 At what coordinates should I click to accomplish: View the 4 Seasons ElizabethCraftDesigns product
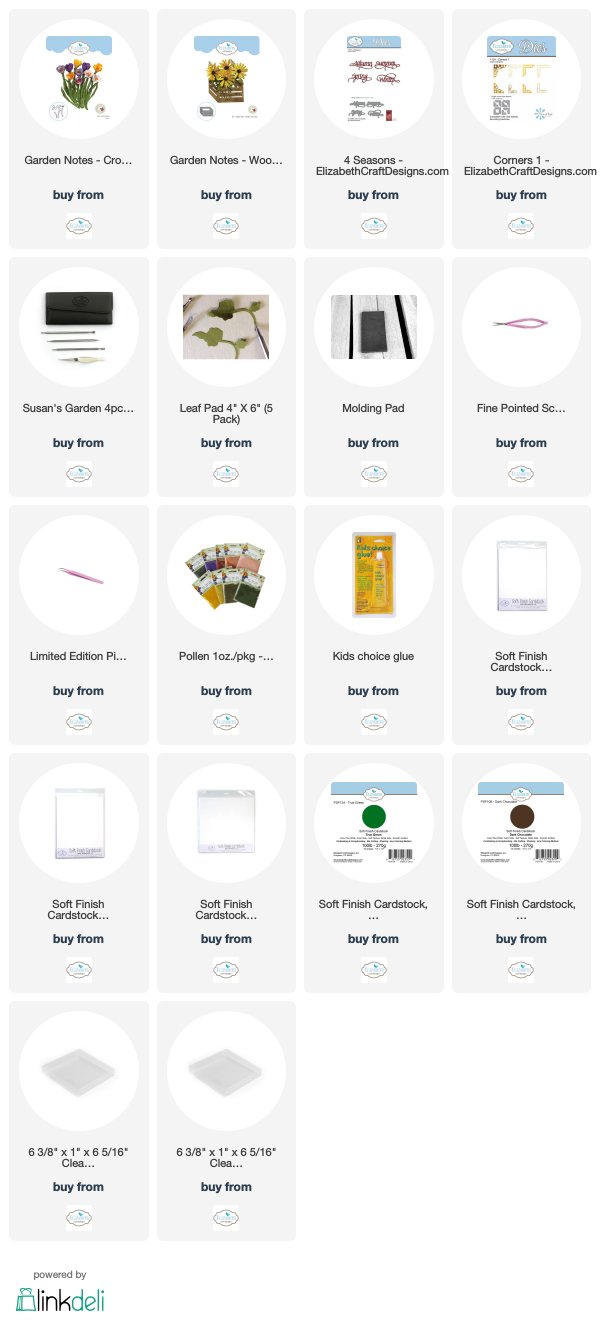tap(373, 129)
